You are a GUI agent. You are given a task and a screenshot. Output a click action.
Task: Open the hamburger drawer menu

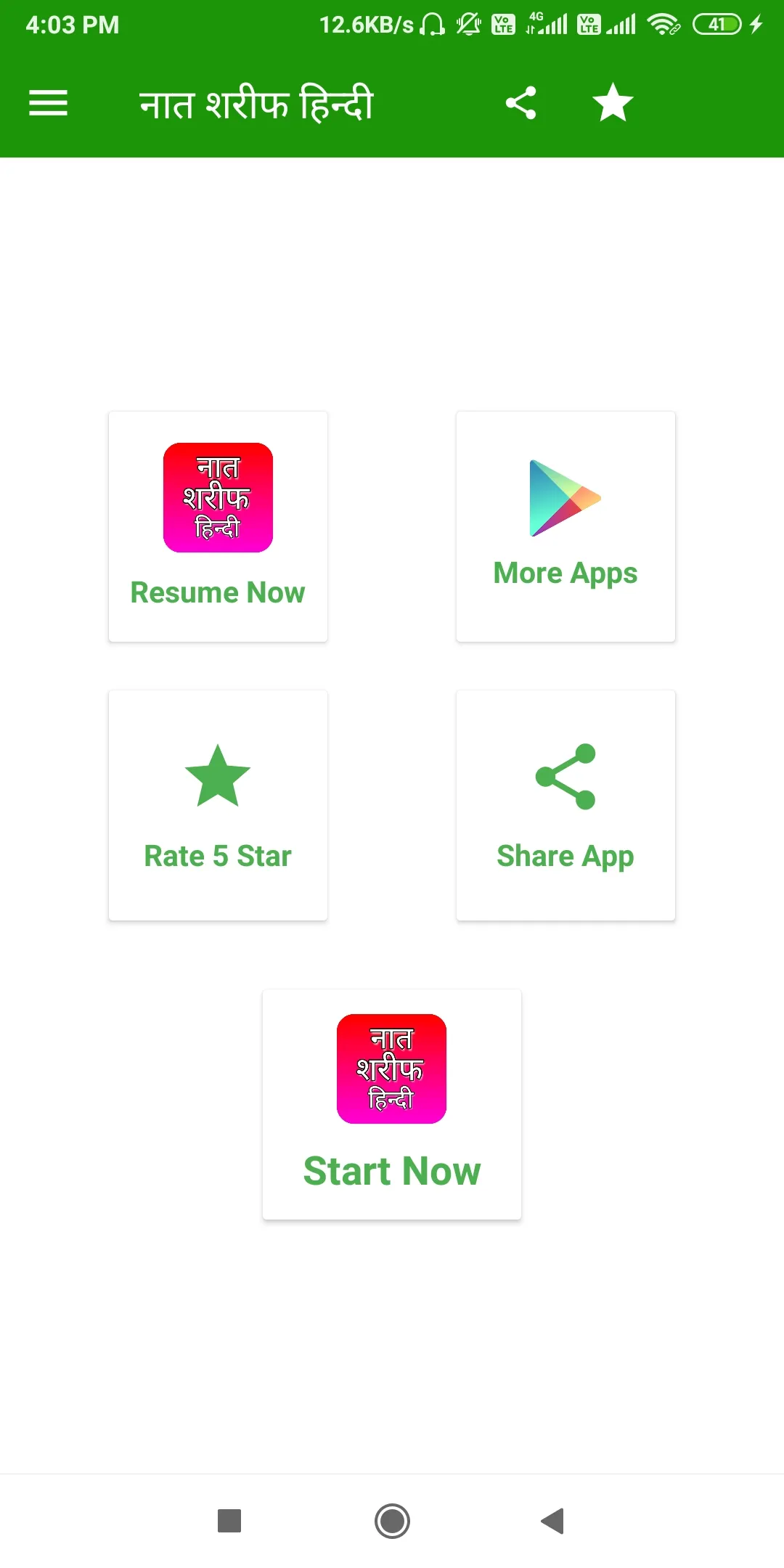pyautogui.click(x=48, y=102)
